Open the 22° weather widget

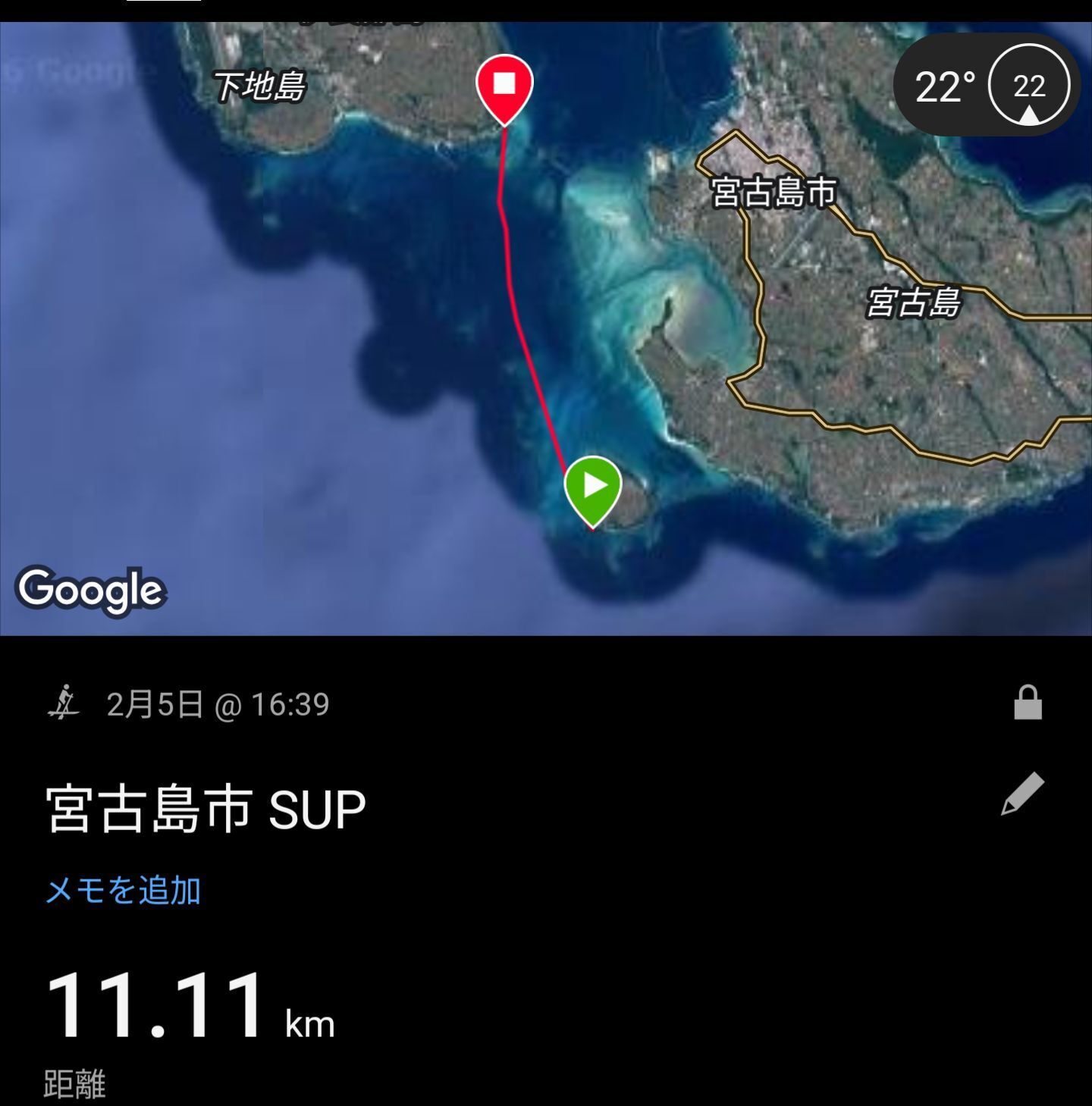(986, 86)
